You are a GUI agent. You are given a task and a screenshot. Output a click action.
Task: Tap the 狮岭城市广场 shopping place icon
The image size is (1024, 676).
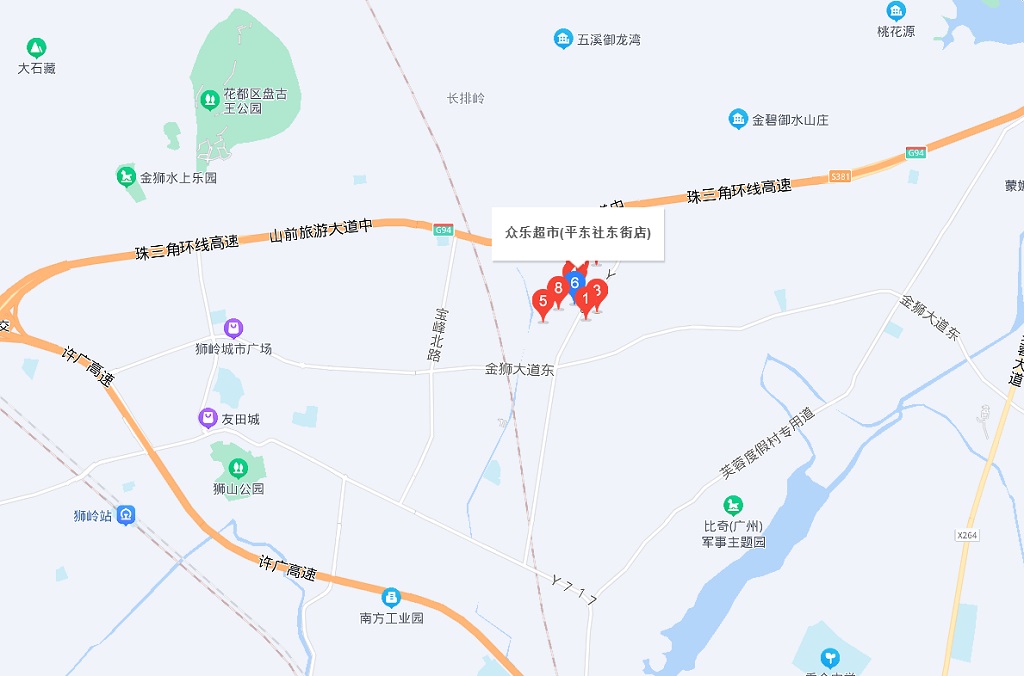point(233,327)
